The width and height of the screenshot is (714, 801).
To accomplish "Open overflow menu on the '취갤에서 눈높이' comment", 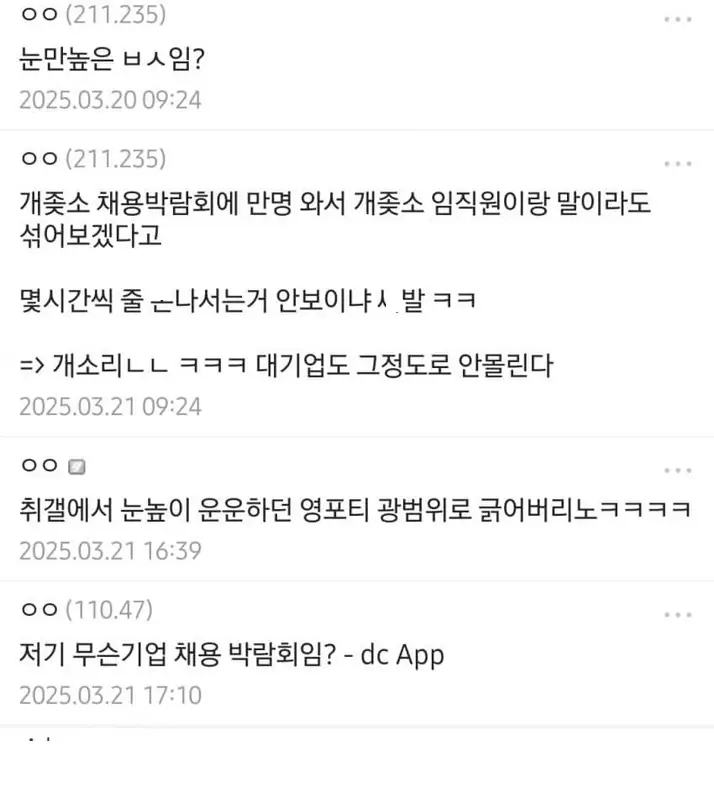I will [677, 470].
